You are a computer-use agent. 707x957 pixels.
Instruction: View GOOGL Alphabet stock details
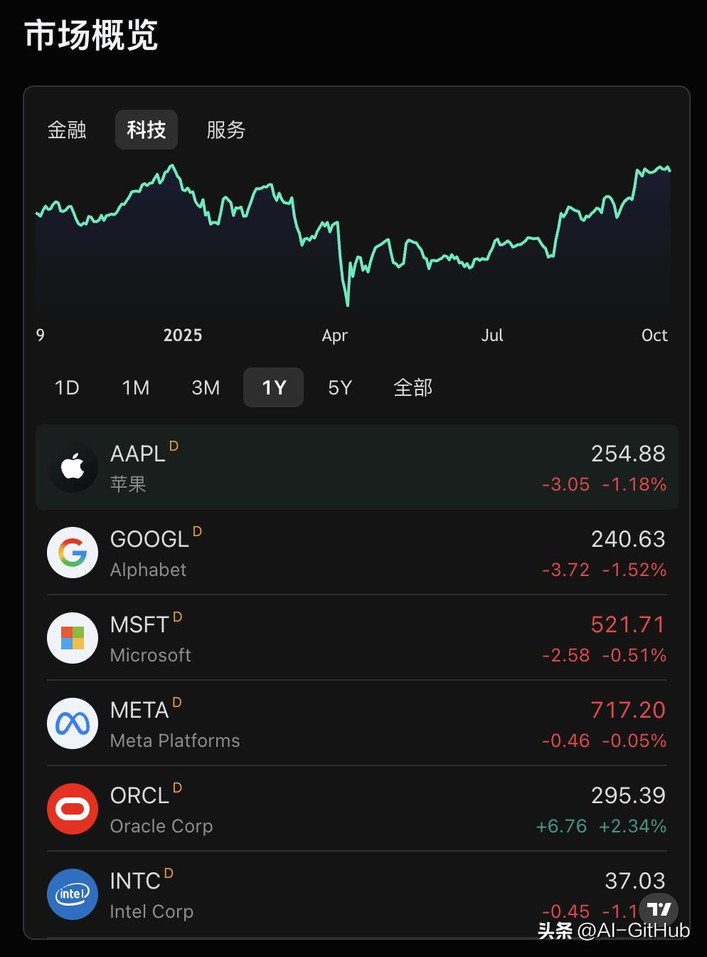click(356, 553)
